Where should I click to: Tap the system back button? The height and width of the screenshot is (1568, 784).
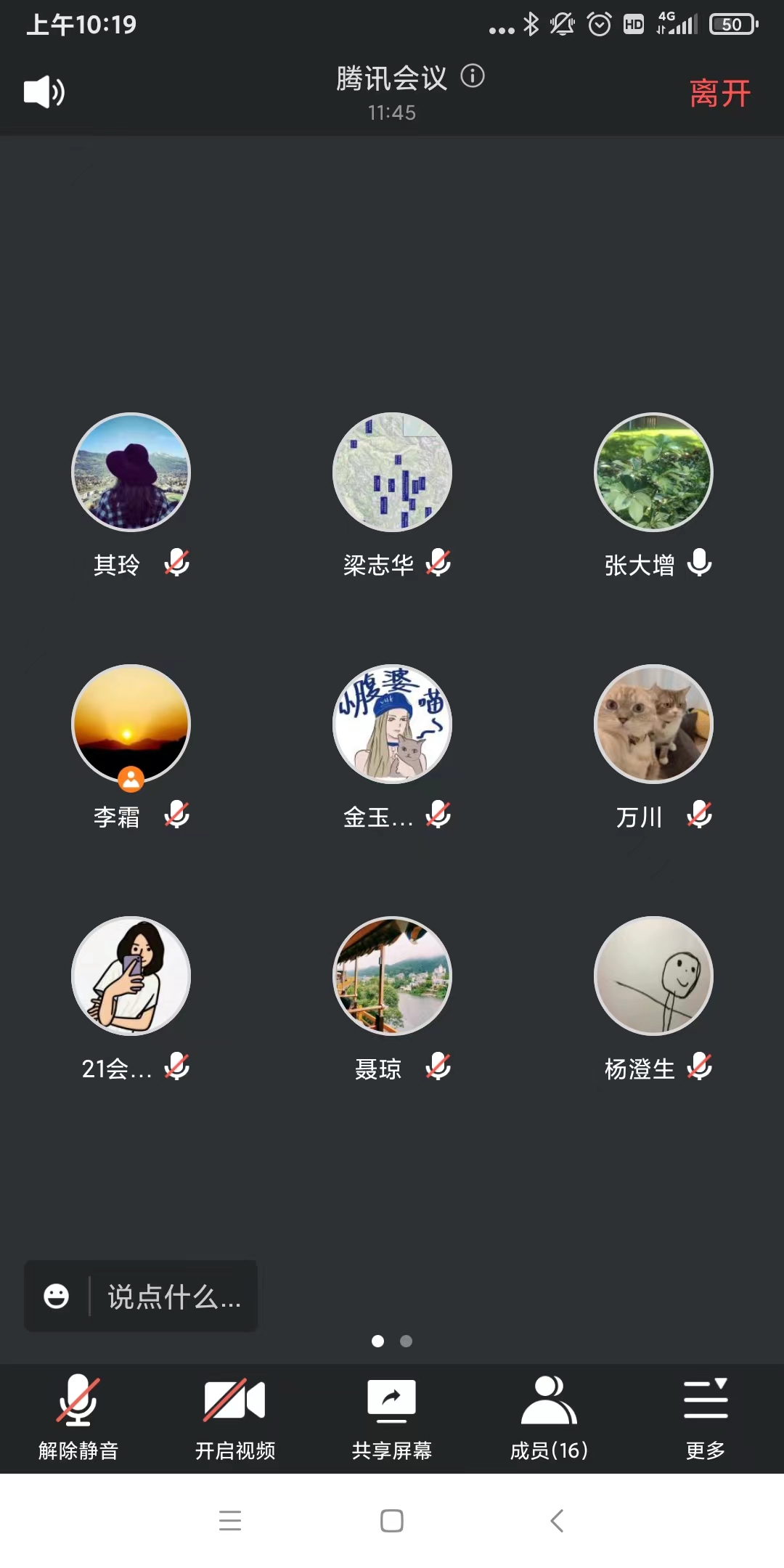(x=557, y=1520)
